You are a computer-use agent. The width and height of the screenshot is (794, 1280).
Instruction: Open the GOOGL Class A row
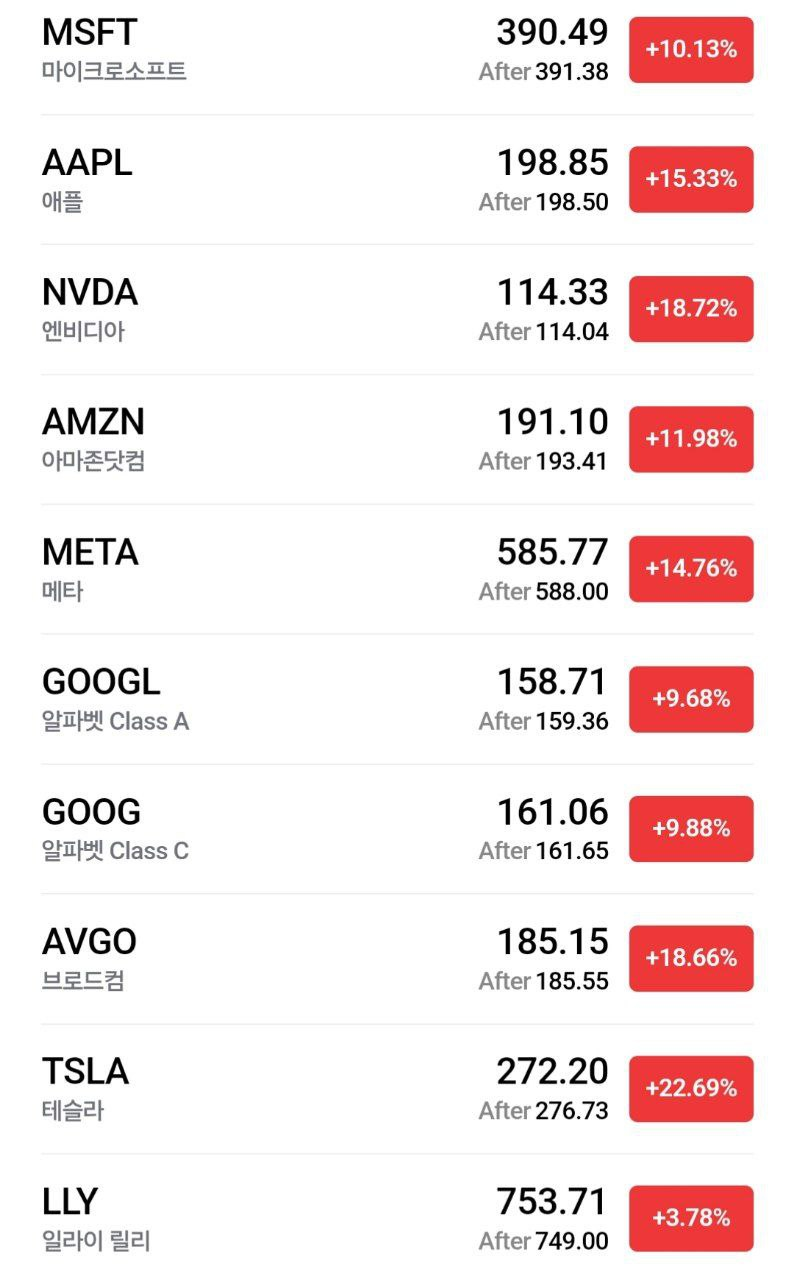[x=300, y=700]
